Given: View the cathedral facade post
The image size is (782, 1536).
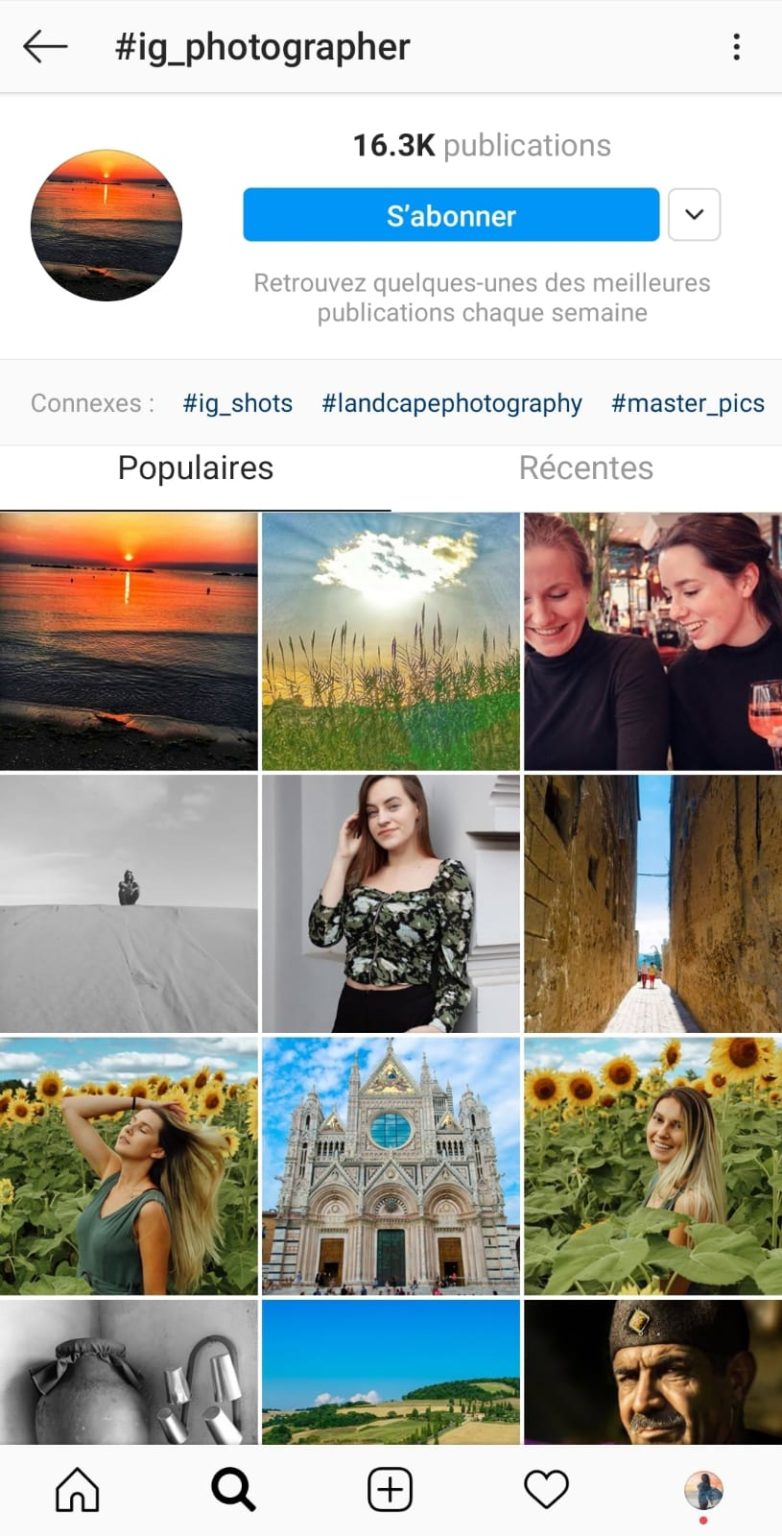Looking at the screenshot, I should (x=391, y=1165).
